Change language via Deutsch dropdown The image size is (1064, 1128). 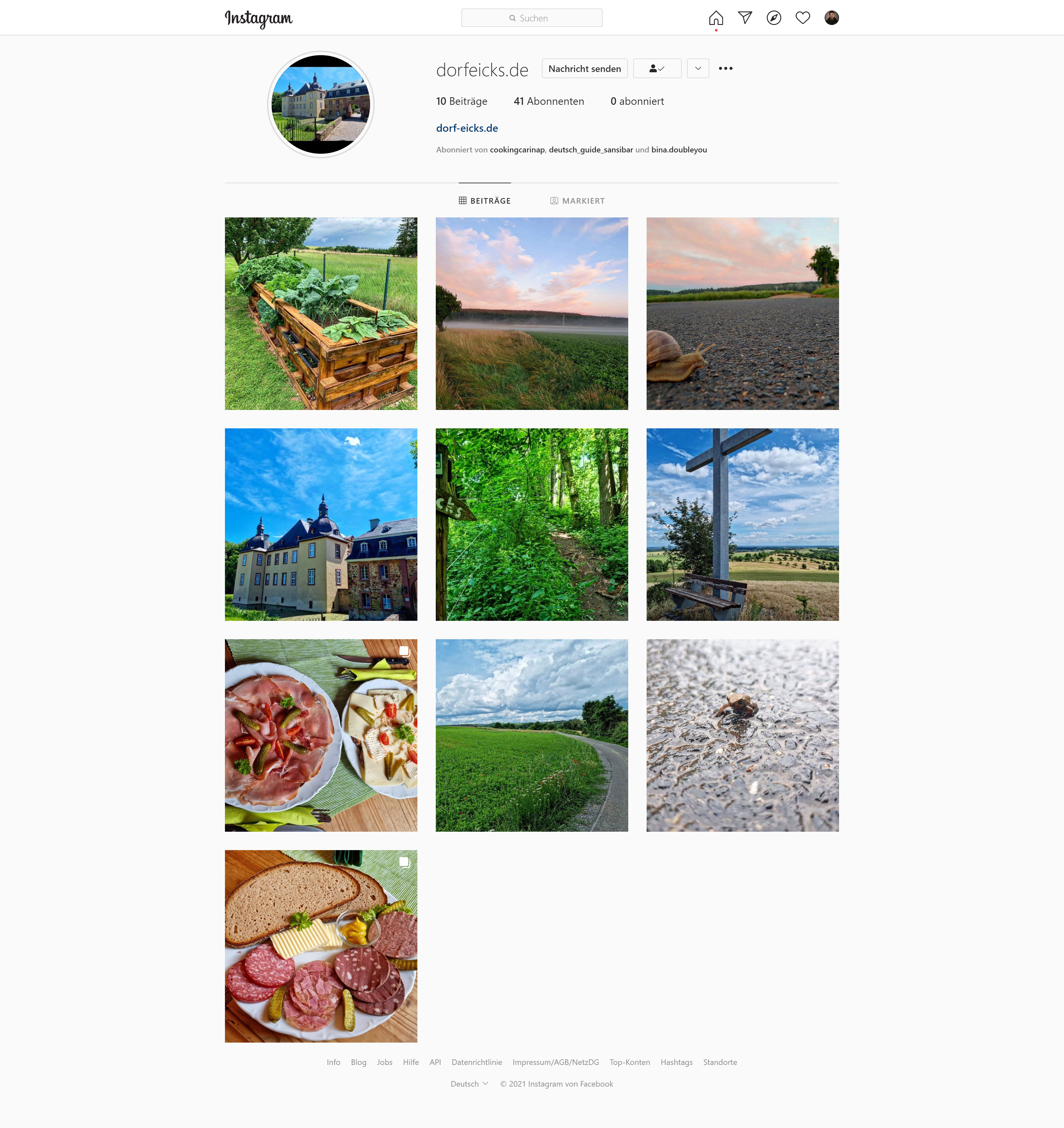pyautogui.click(x=469, y=1084)
